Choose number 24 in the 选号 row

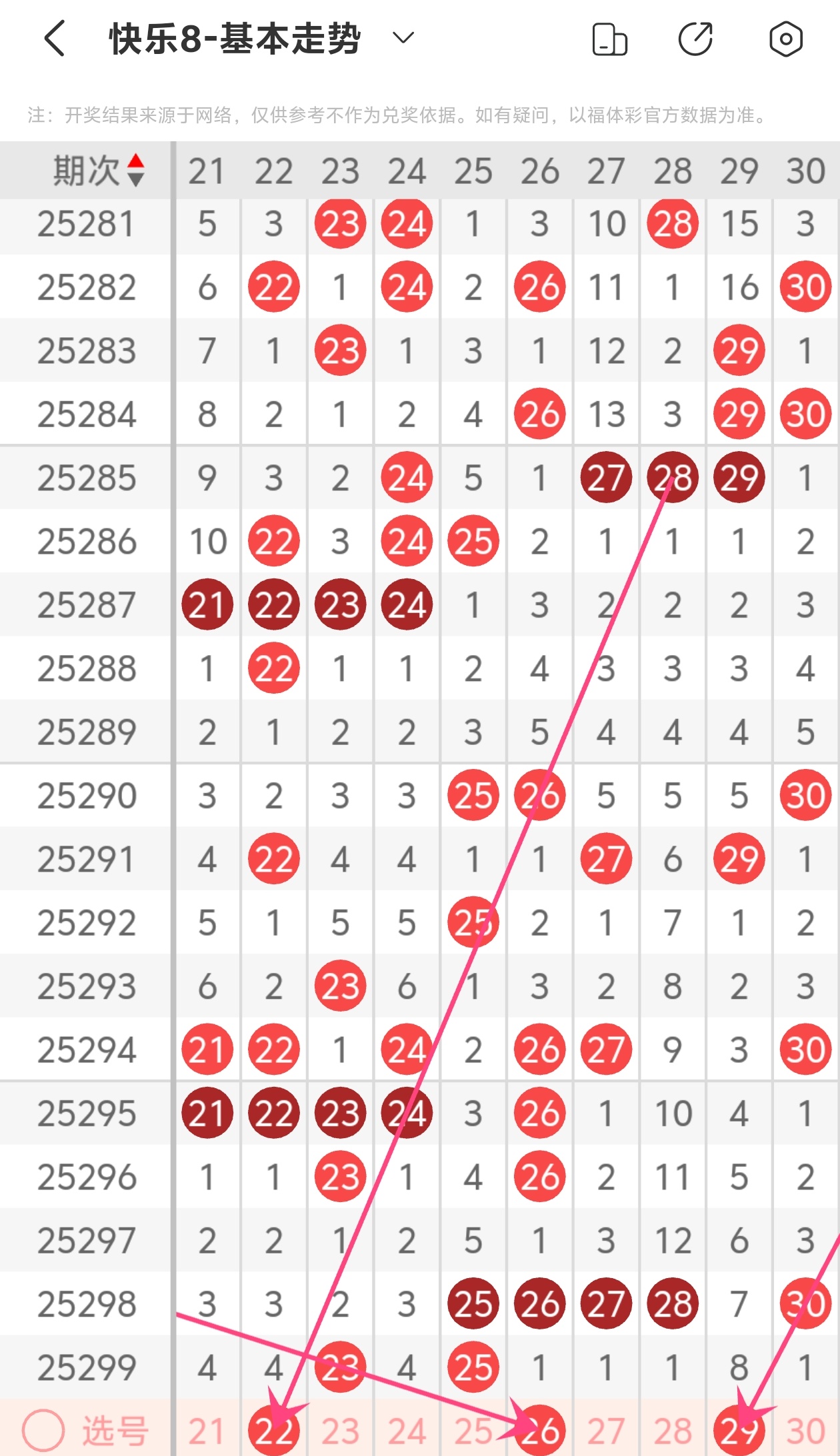coord(407,1431)
